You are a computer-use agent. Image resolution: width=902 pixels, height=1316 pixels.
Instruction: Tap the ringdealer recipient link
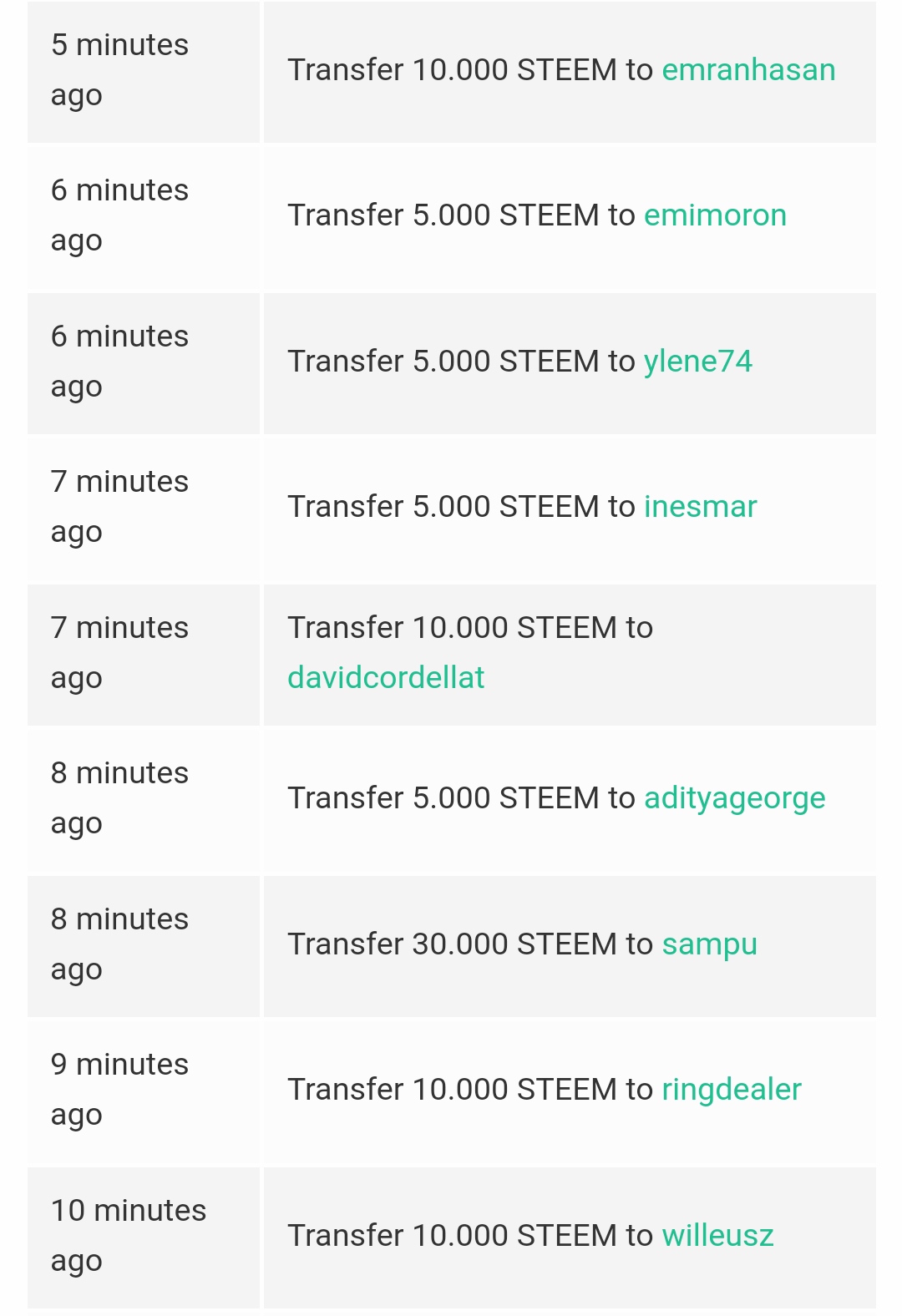[x=731, y=1090]
